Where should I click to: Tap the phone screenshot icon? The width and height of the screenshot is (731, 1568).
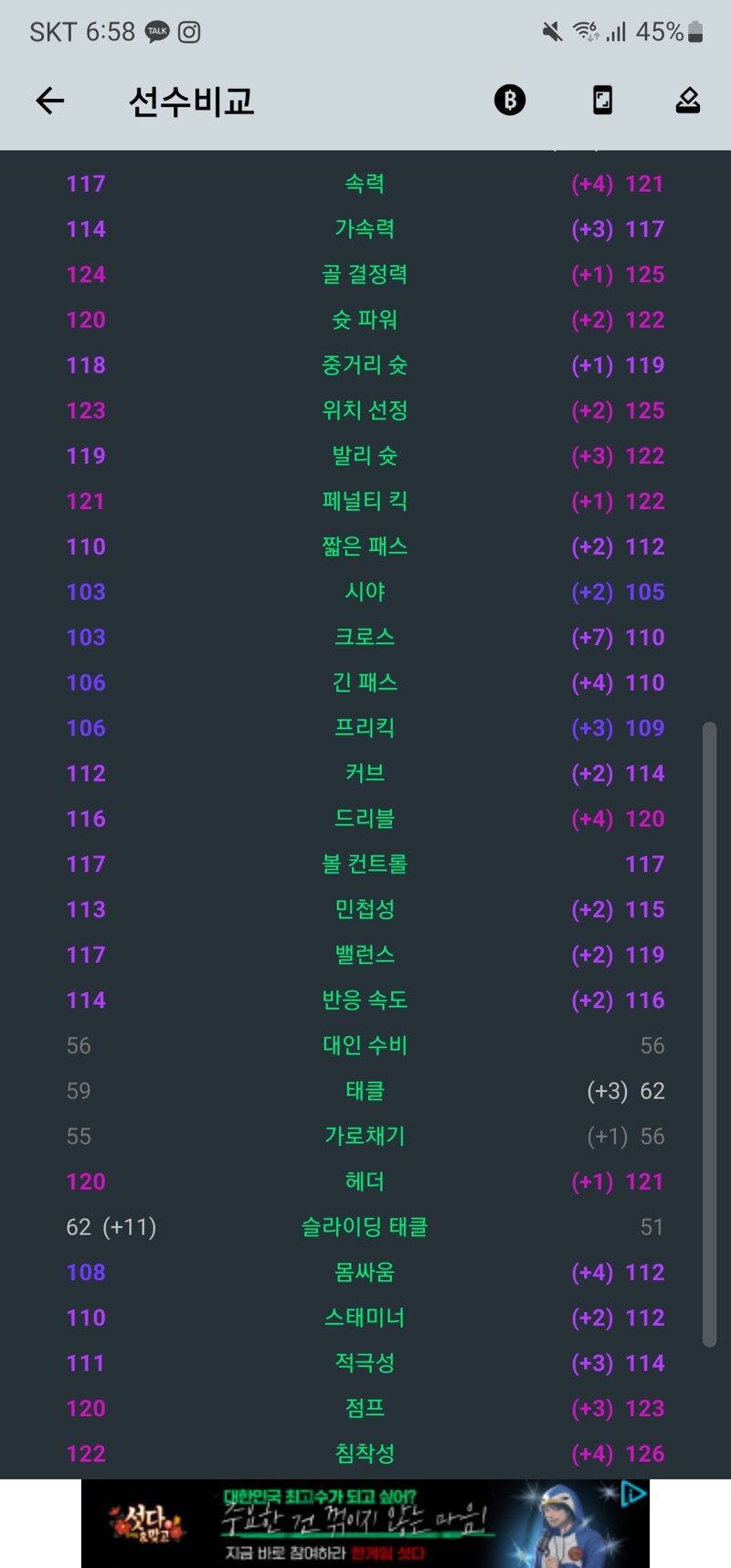pos(602,100)
